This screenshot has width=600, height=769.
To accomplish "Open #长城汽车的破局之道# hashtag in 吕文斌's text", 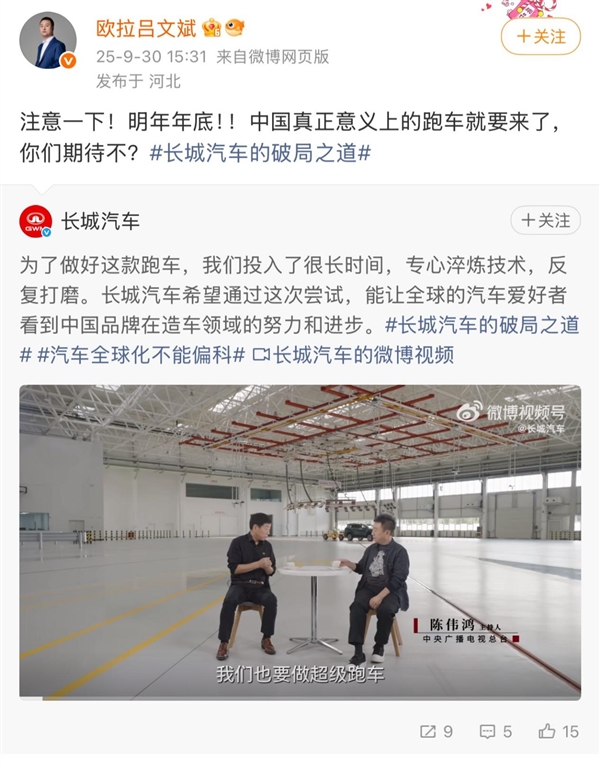I will tap(260, 153).
